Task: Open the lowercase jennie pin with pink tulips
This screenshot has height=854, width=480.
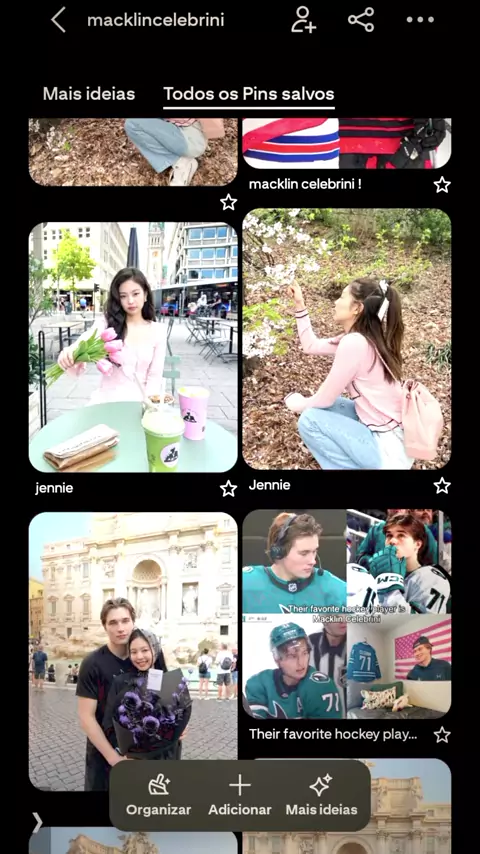Action: coord(133,347)
